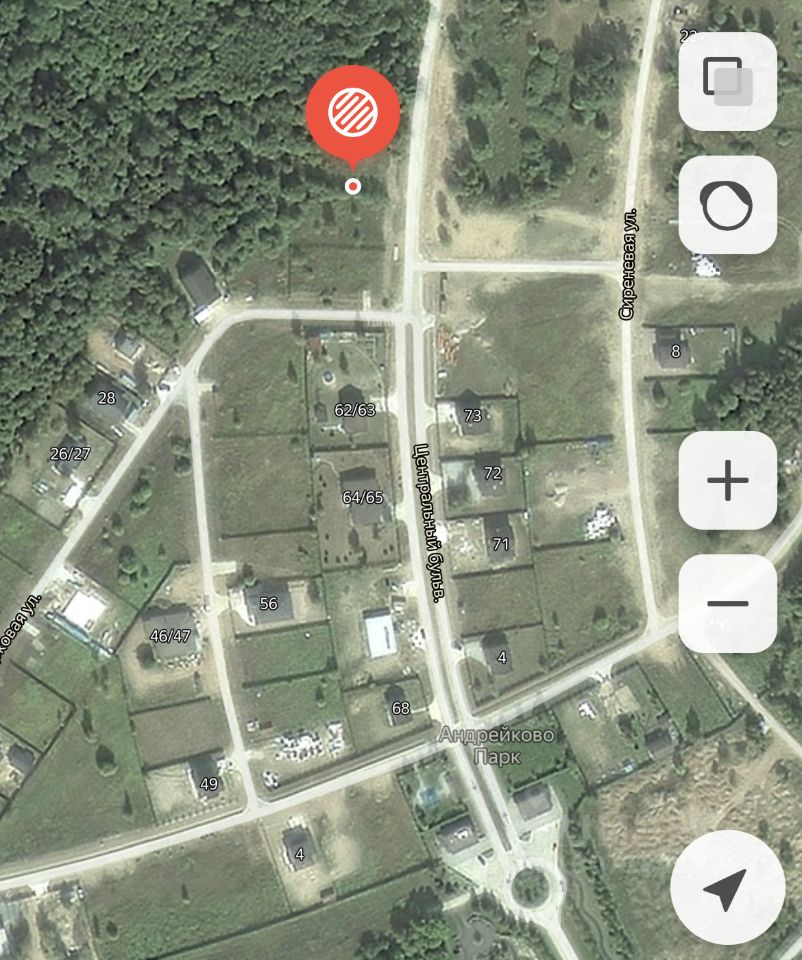The width and height of the screenshot is (802, 960).
Task: Center map on my location
Action: coord(727,888)
